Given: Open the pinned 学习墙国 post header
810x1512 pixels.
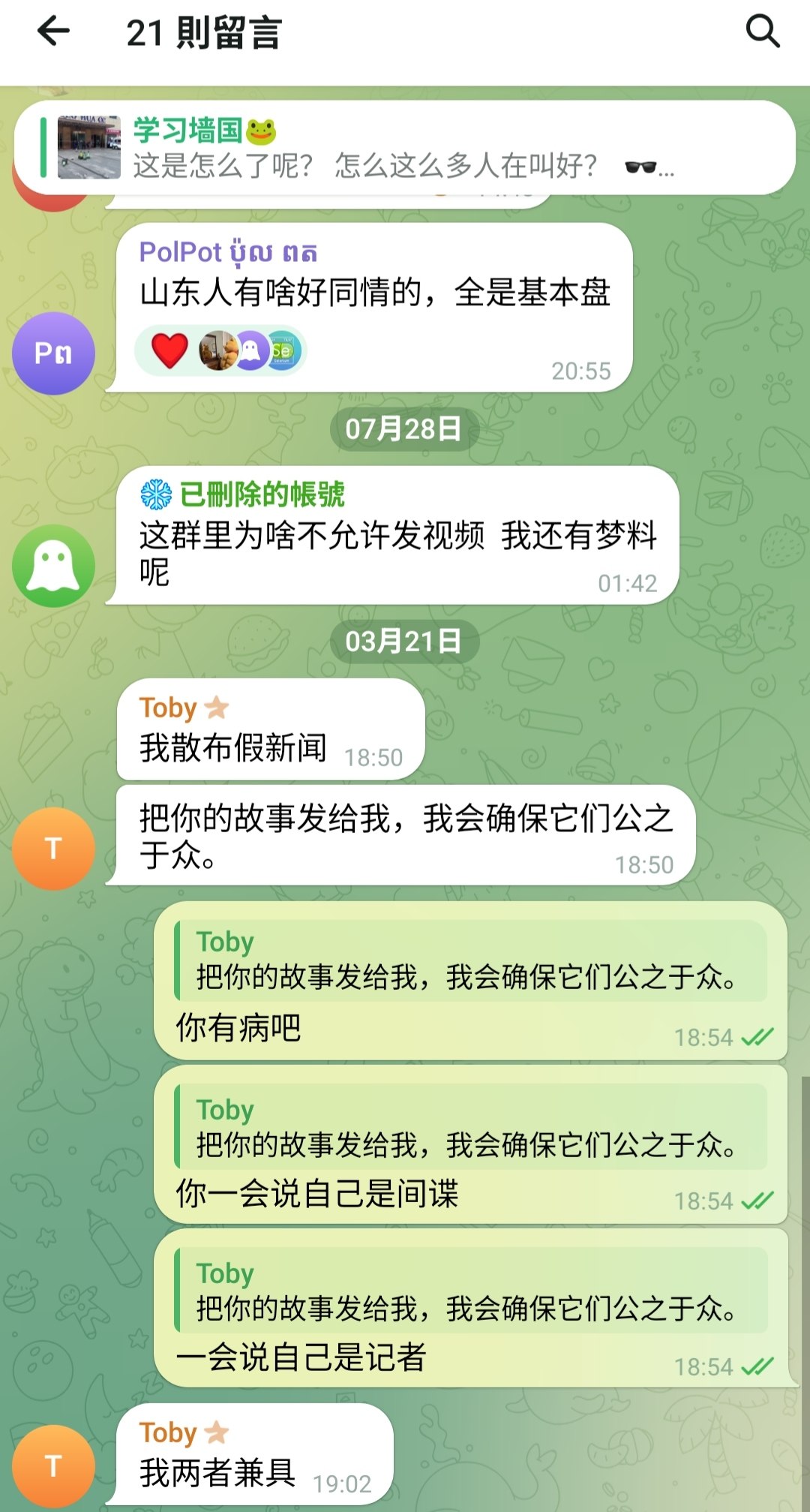Looking at the screenshot, I should 403,148.
